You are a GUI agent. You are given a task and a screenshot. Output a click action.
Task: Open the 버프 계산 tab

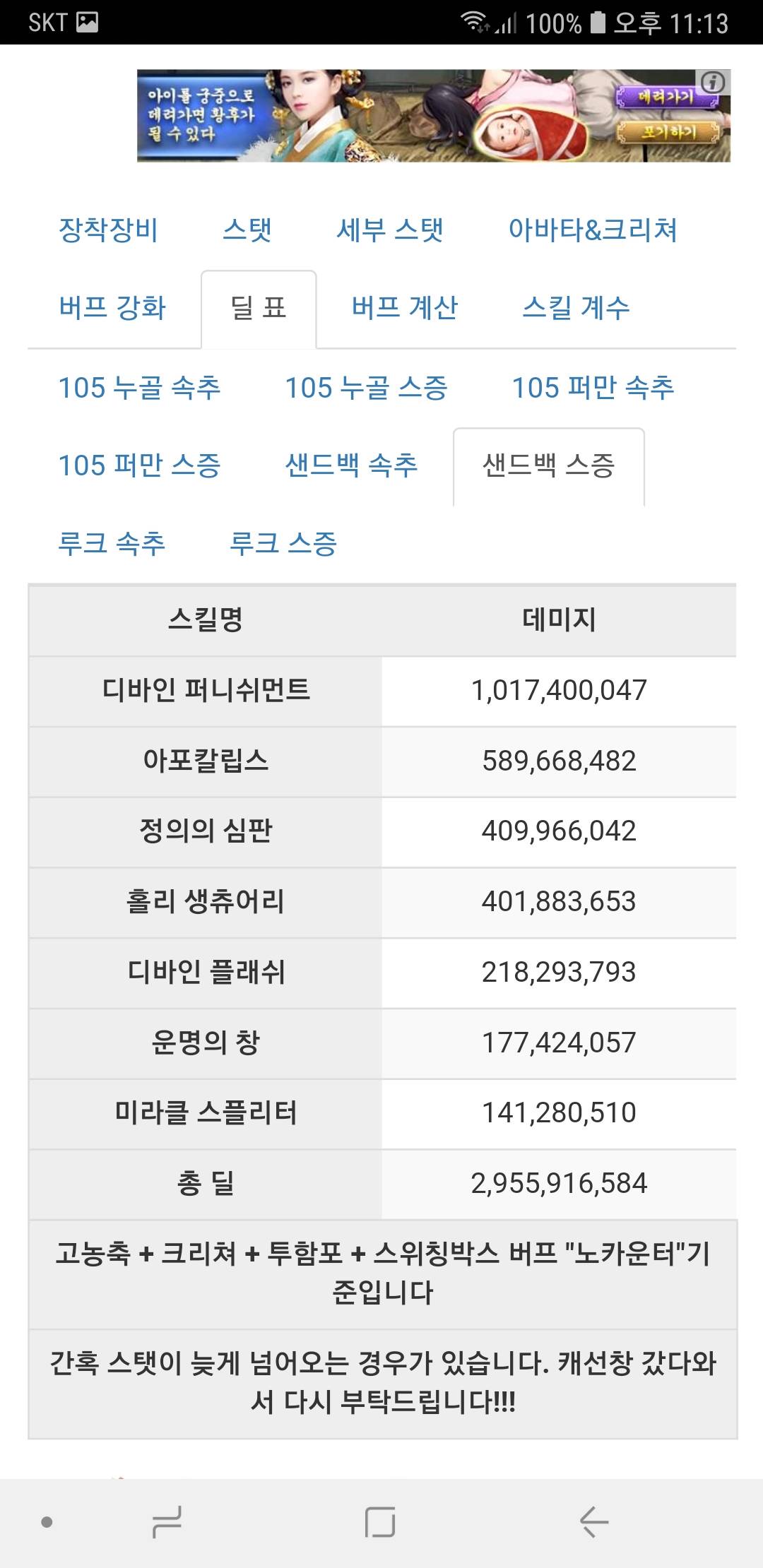point(405,307)
